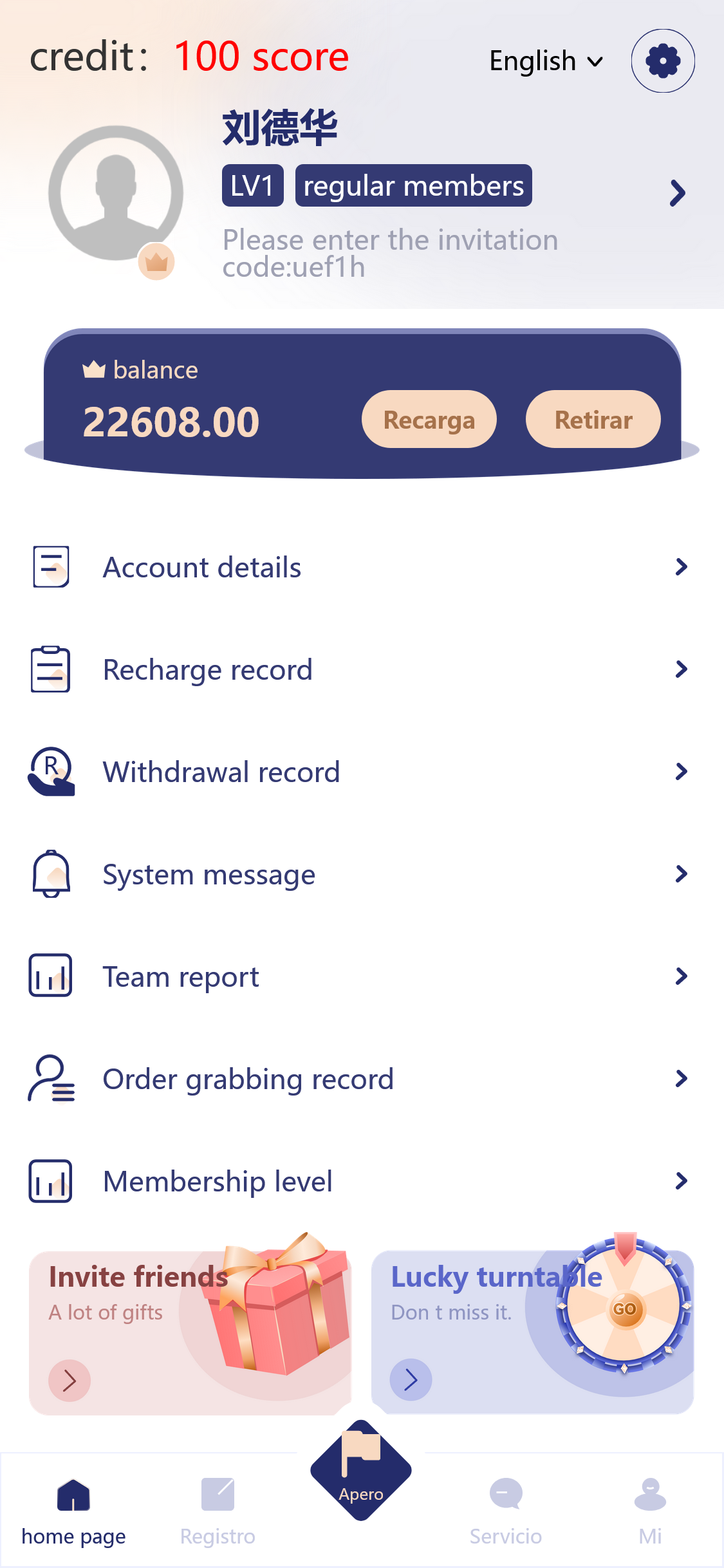Open Order grabbing record
The height and width of the screenshot is (1568, 724).
[360, 1079]
